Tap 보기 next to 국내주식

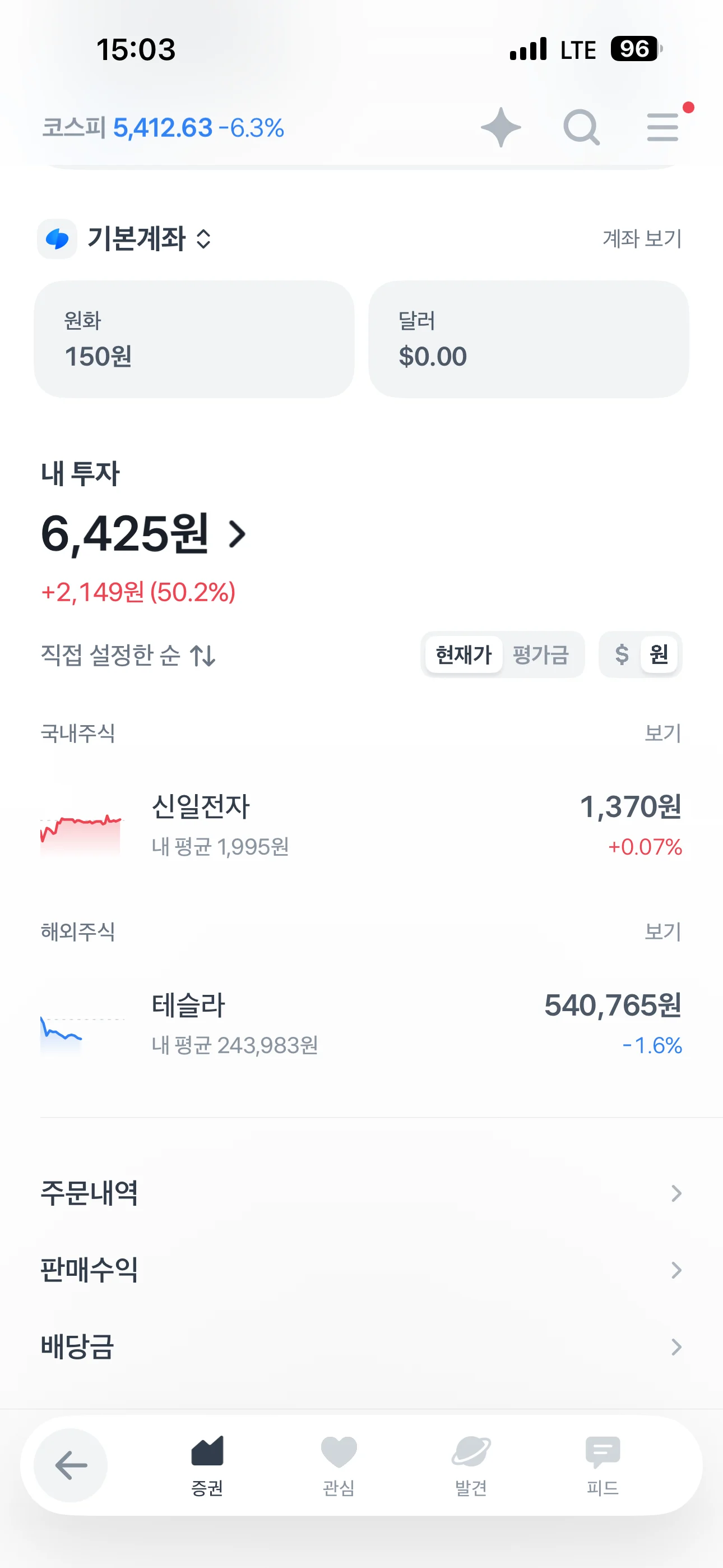click(662, 733)
